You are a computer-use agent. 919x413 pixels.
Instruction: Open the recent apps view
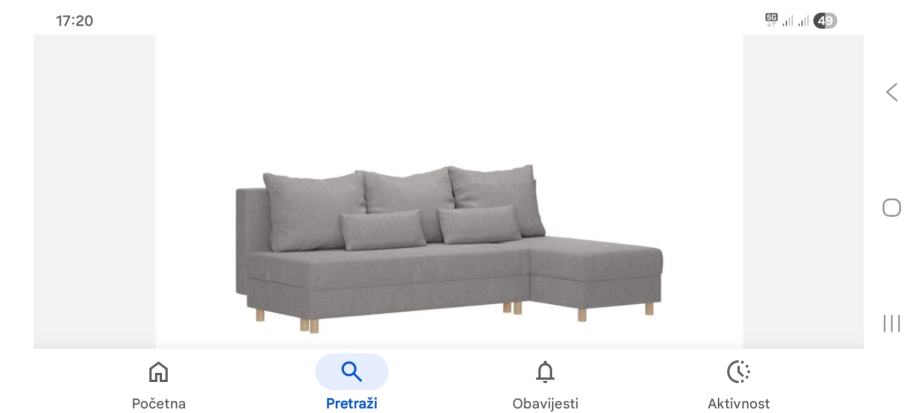pos(892,322)
